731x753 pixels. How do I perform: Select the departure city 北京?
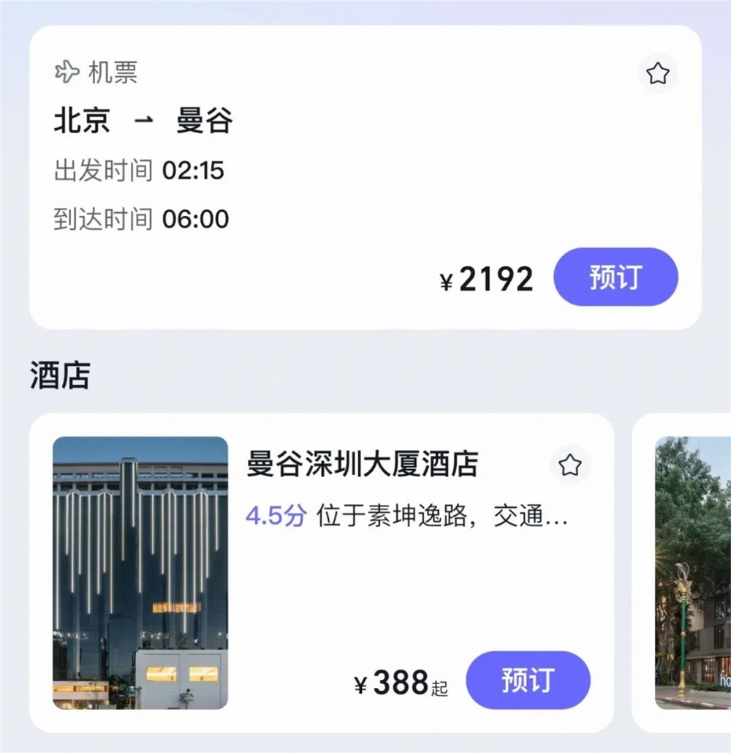[83, 120]
